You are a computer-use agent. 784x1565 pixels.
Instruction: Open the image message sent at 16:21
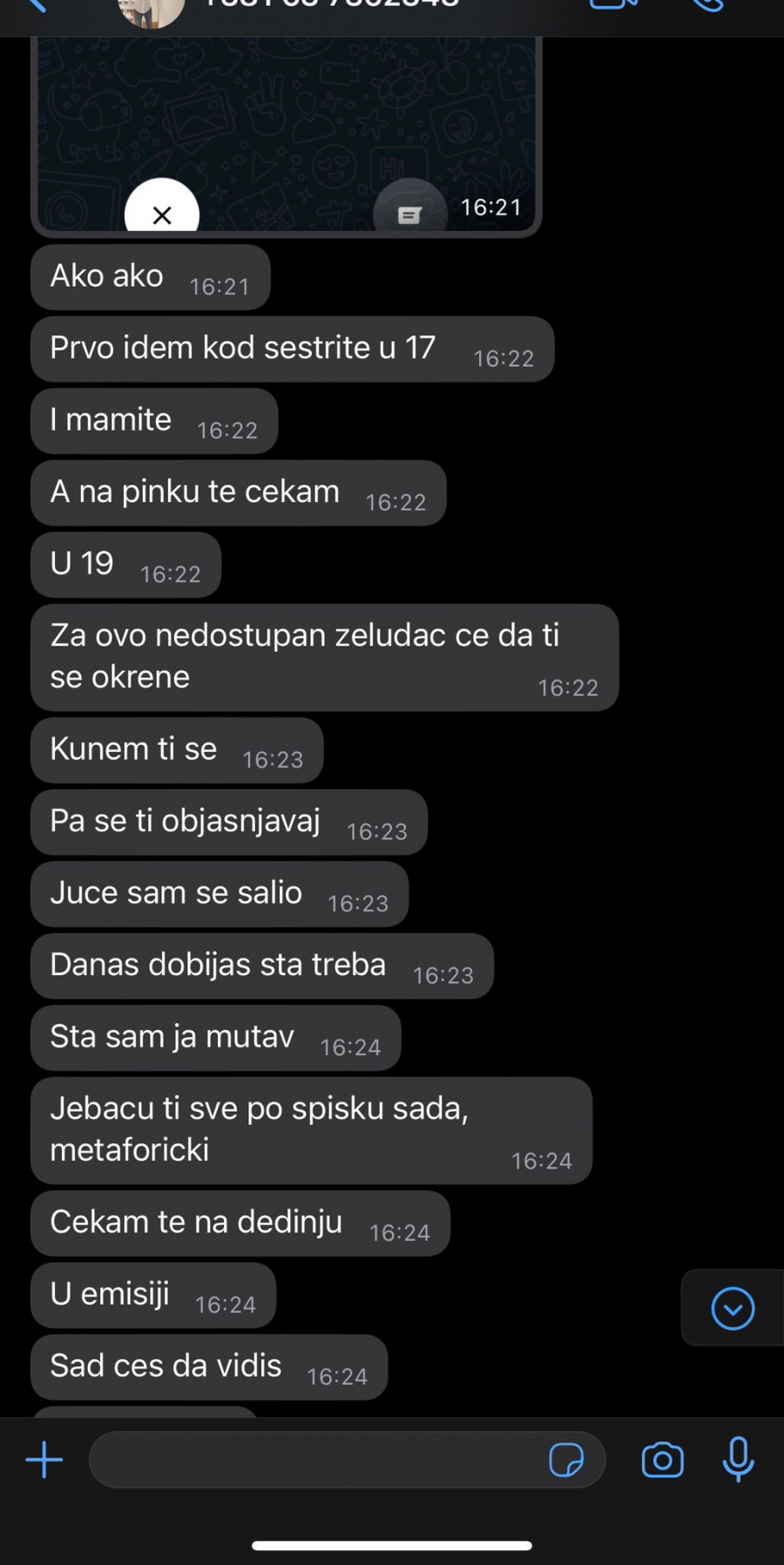pyautogui.click(x=286, y=131)
